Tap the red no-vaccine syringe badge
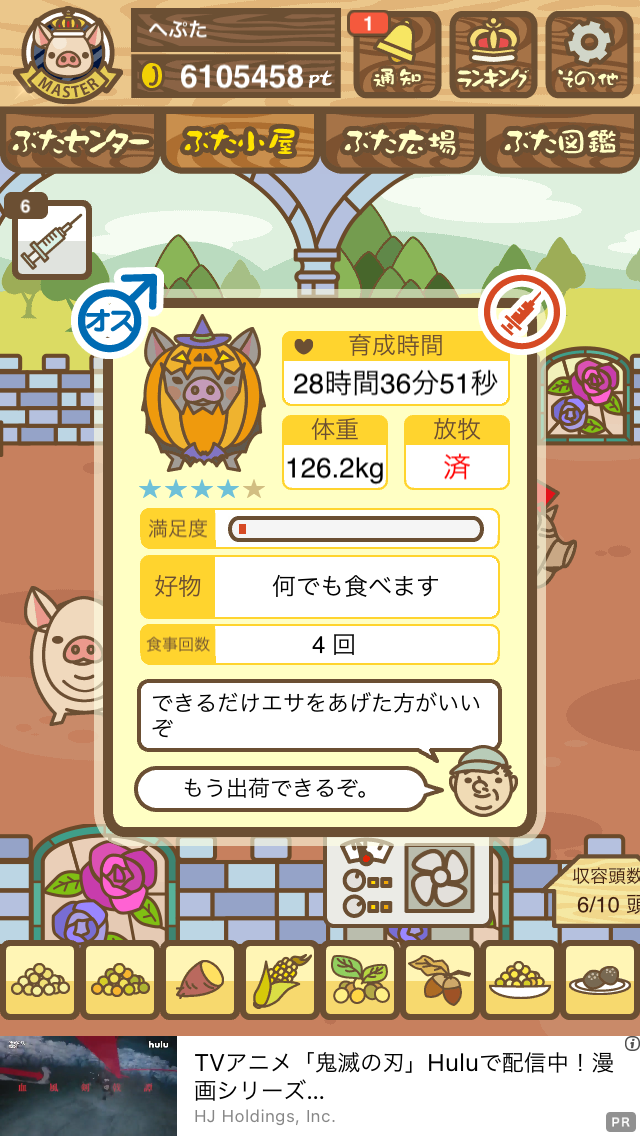The image size is (640, 1136). [524, 313]
